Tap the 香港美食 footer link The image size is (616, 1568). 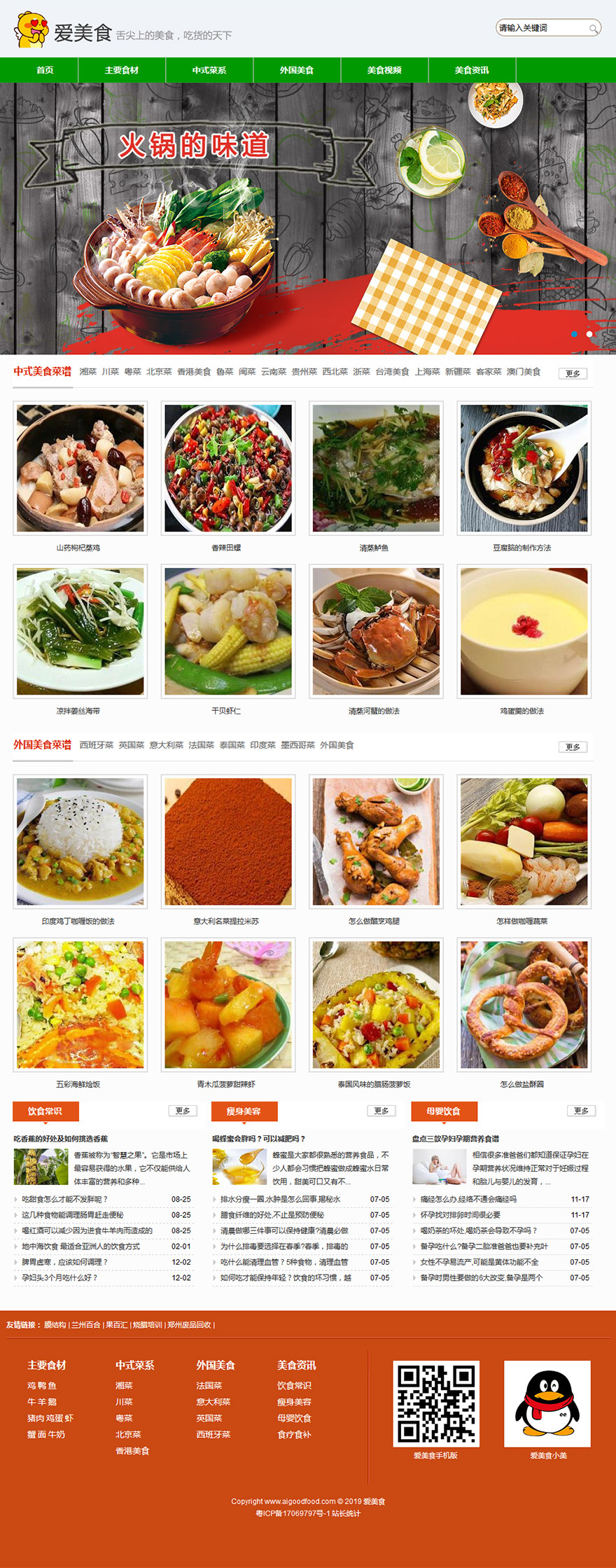(132, 1450)
